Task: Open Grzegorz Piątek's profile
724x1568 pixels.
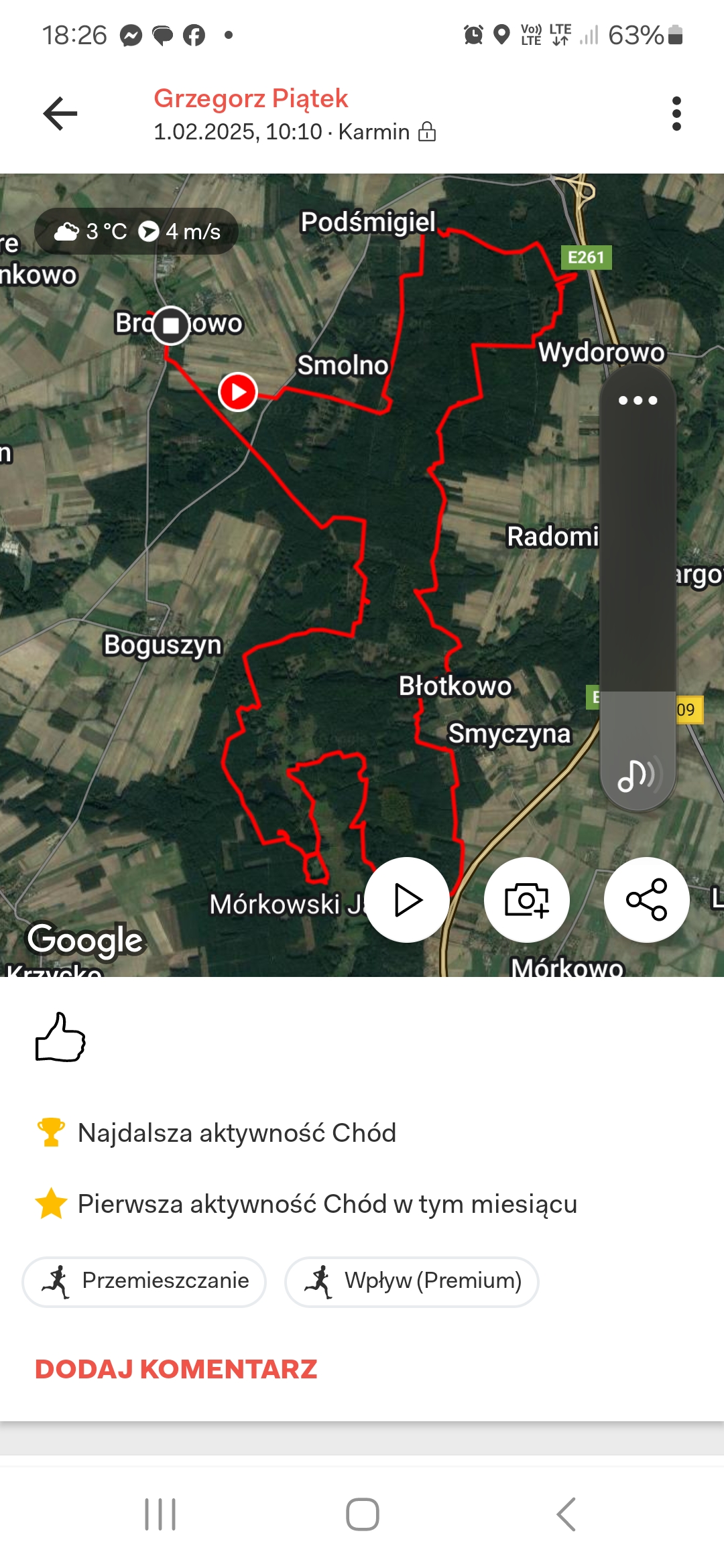Action: click(251, 99)
